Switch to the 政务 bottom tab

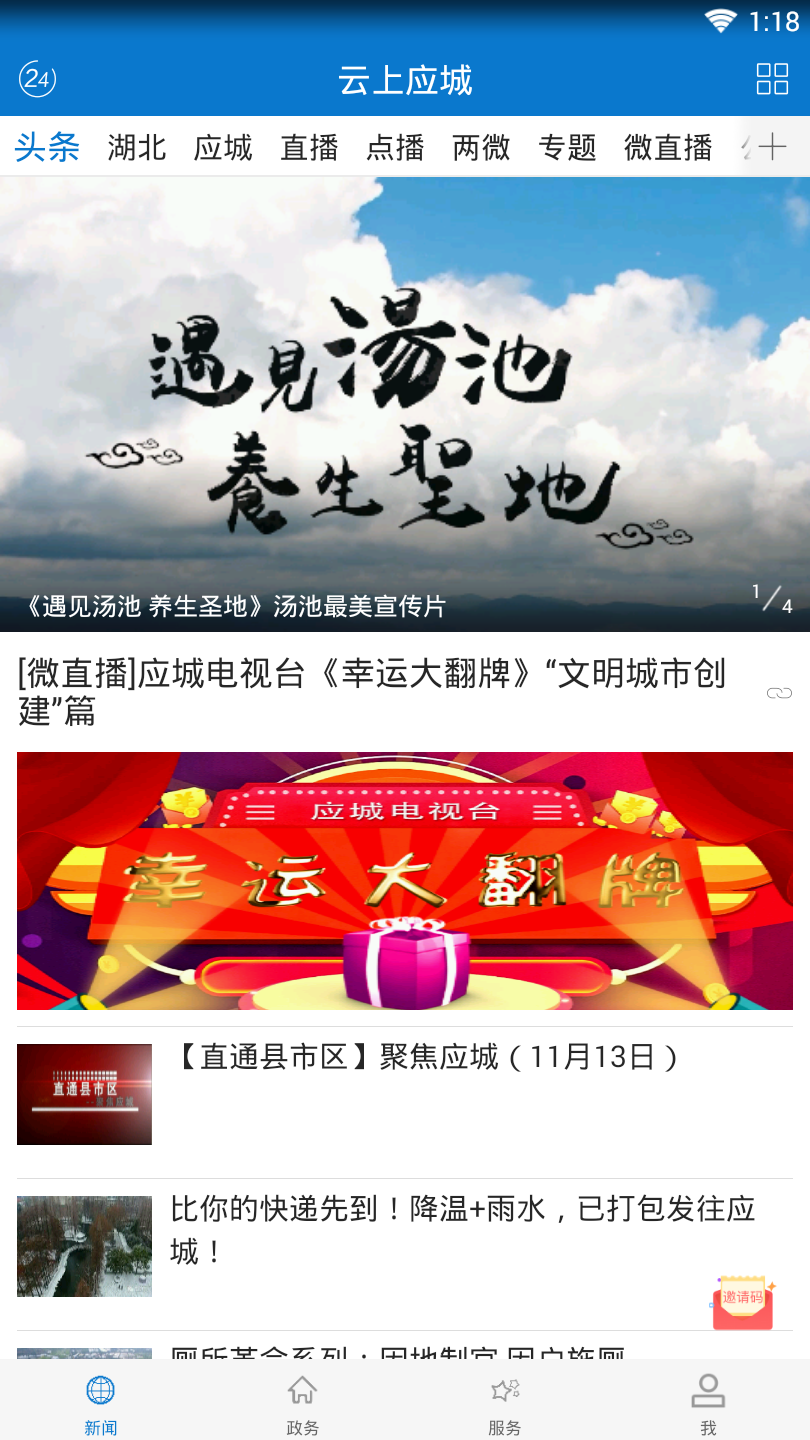point(302,1403)
